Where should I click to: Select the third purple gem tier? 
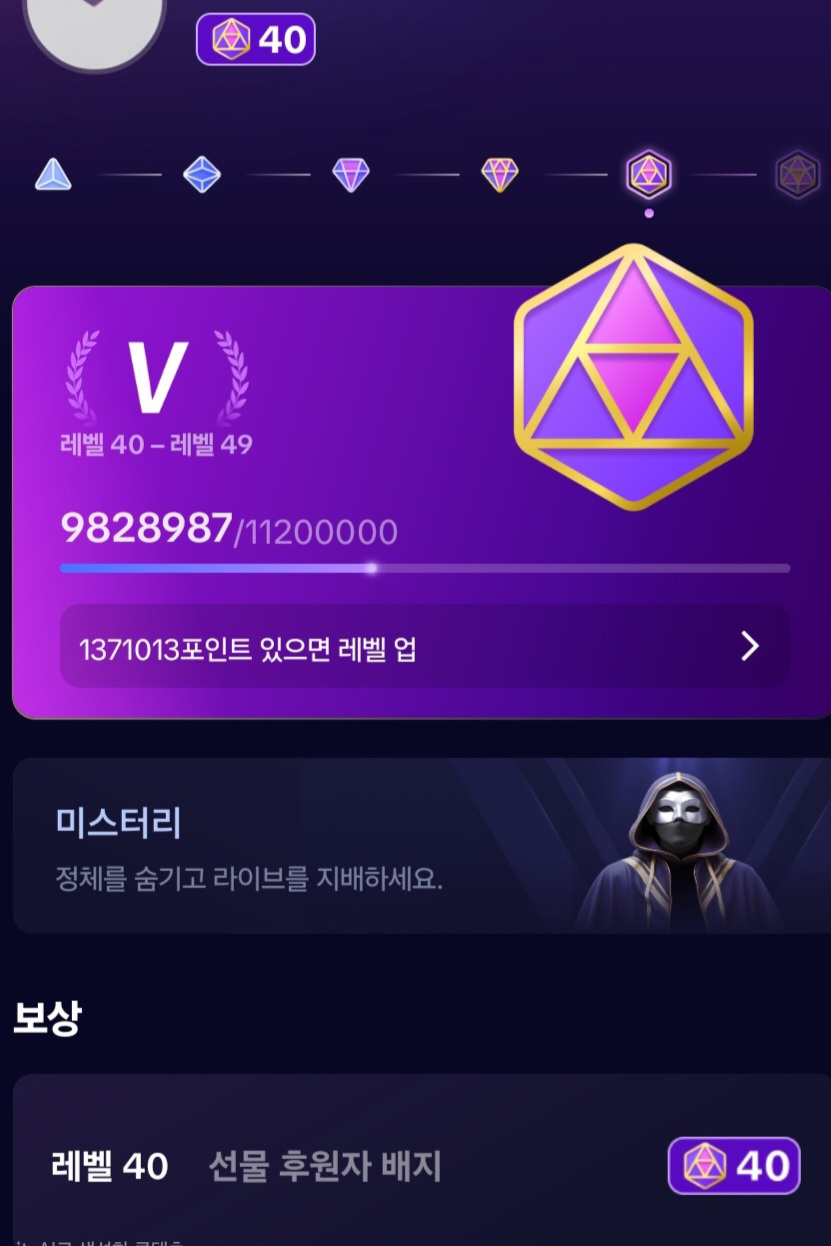[x=351, y=175]
